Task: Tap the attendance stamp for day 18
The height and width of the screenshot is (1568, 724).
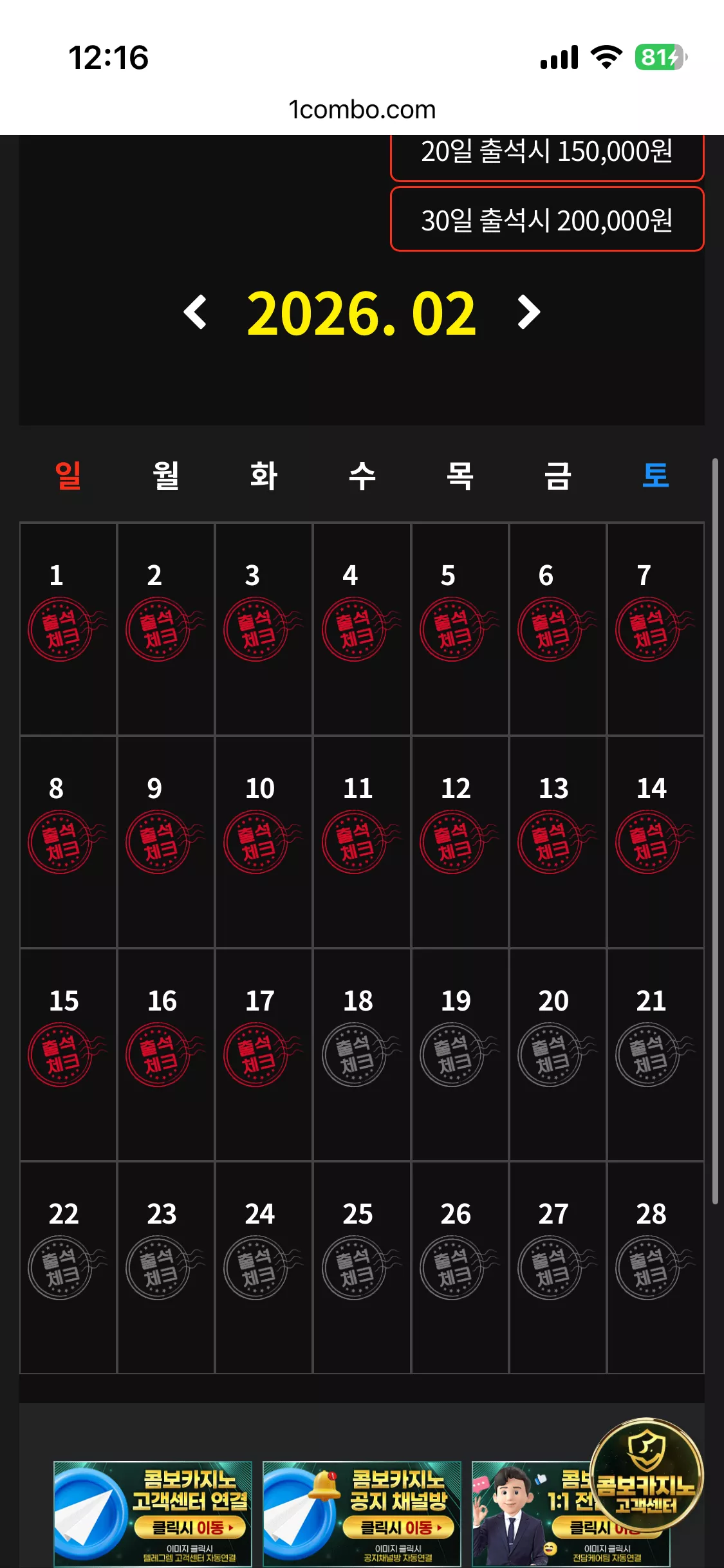Action: (x=358, y=1054)
